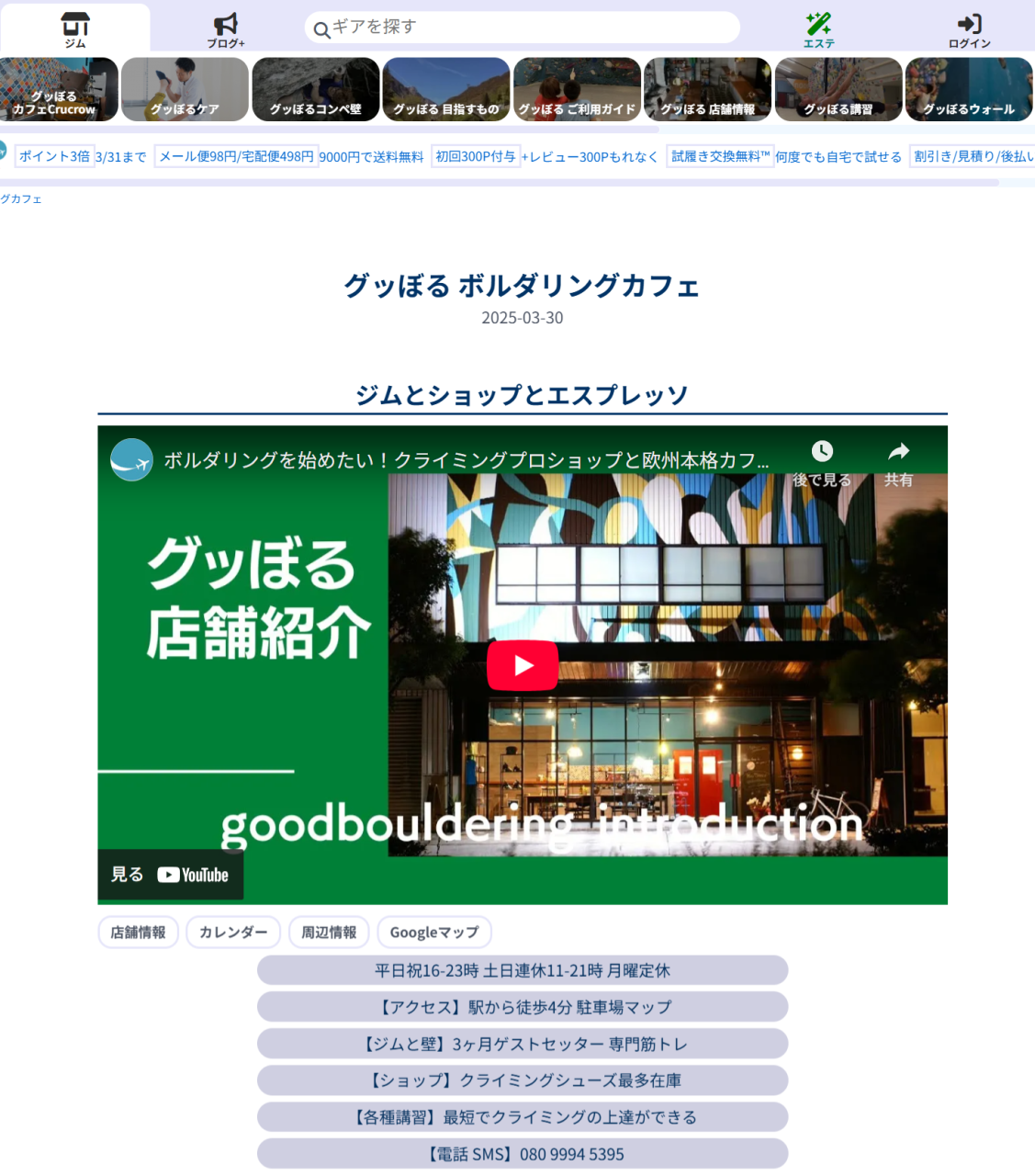
Task: Open the ブログ+ tab
Action: tap(225, 28)
